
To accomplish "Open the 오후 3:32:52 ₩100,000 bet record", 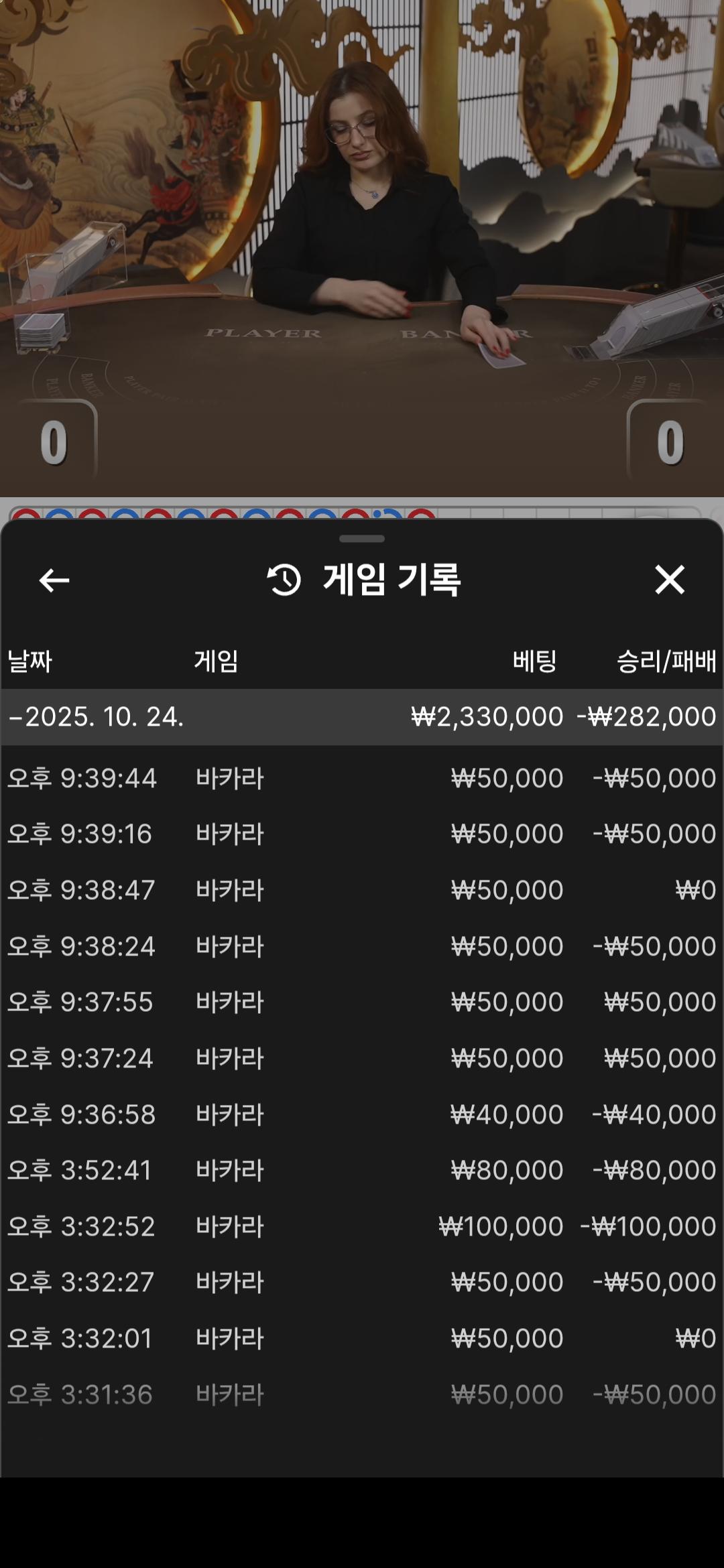I will (x=362, y=1226).
